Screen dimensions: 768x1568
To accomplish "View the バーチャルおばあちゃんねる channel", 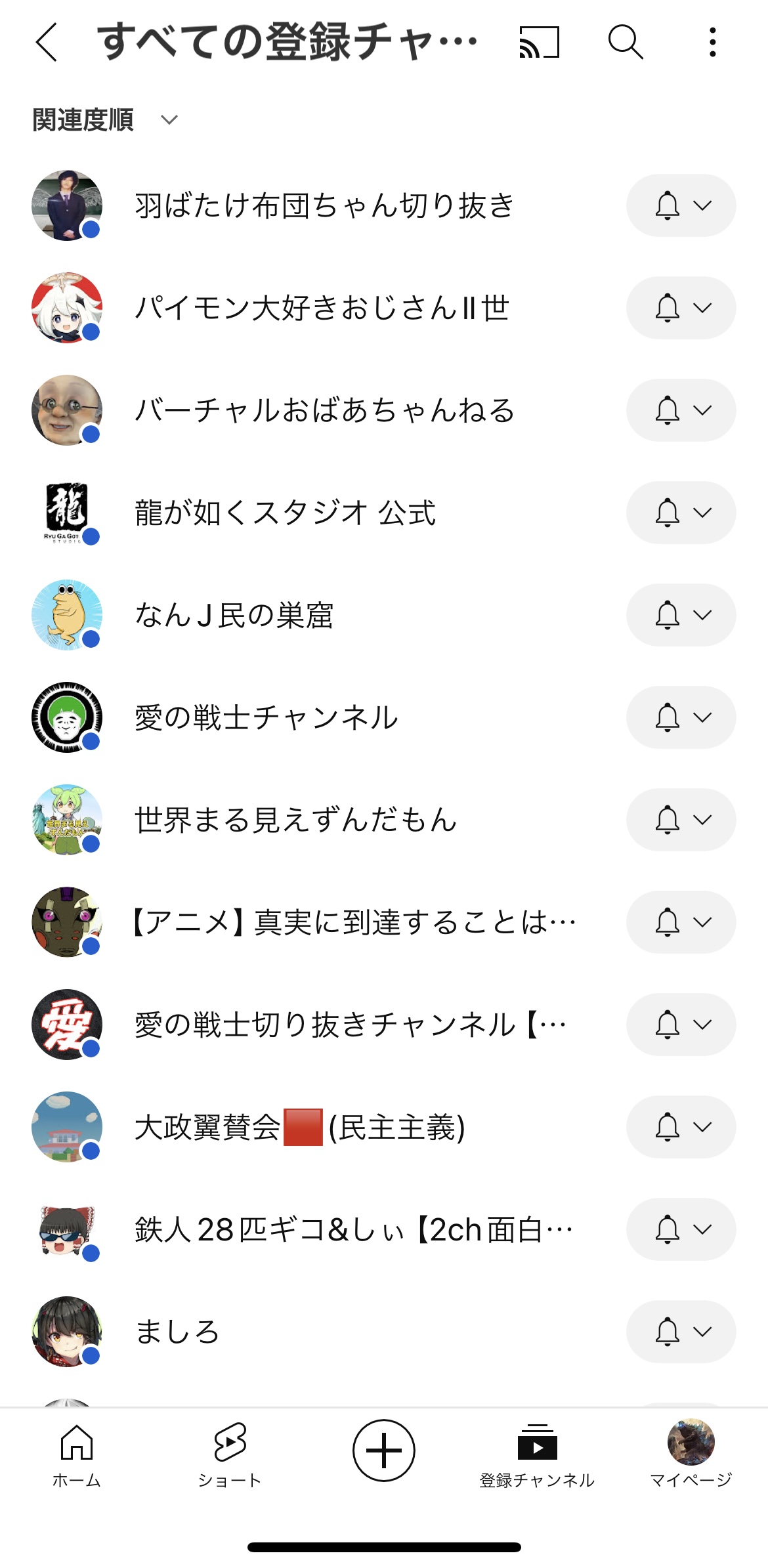I will pos(324,410).
